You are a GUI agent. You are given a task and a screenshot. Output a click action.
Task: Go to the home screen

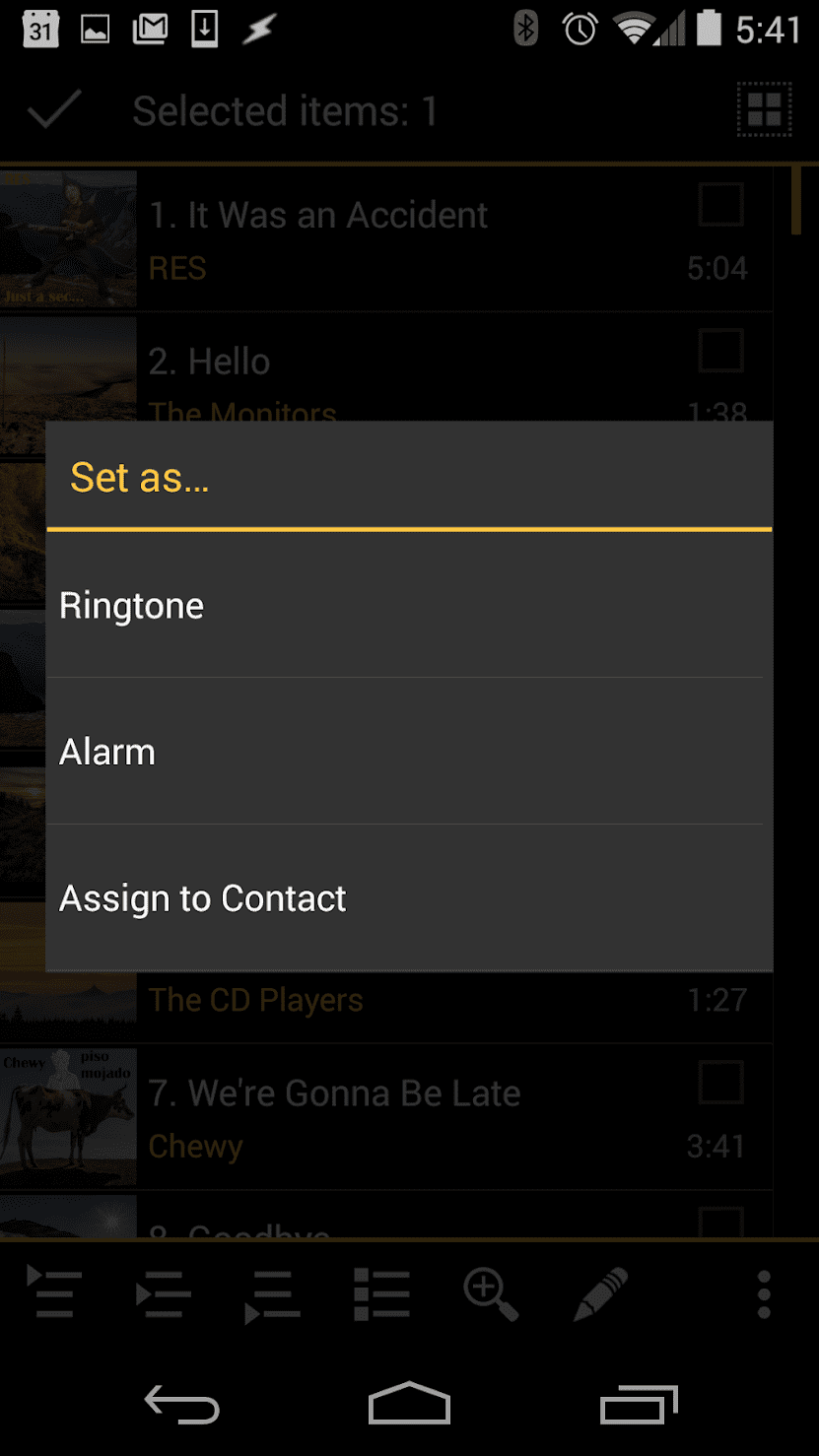point(409,1403)
